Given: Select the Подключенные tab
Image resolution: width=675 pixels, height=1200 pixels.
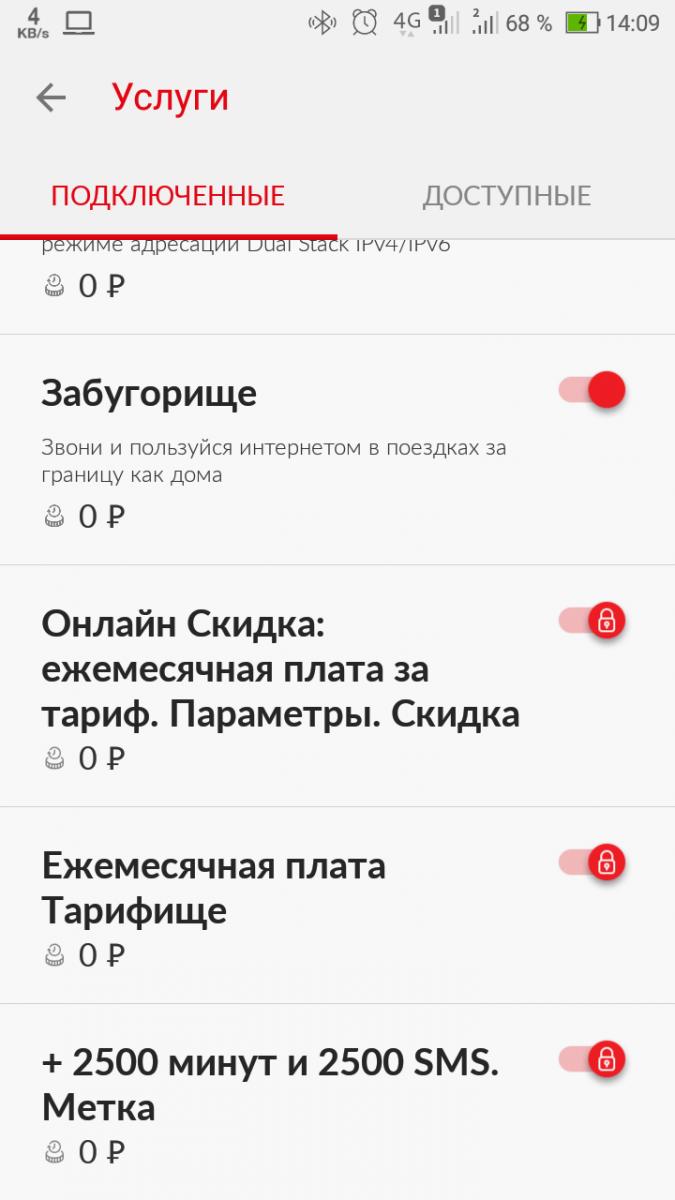Looking at the screenshot, I should click(x=168, y=195).
